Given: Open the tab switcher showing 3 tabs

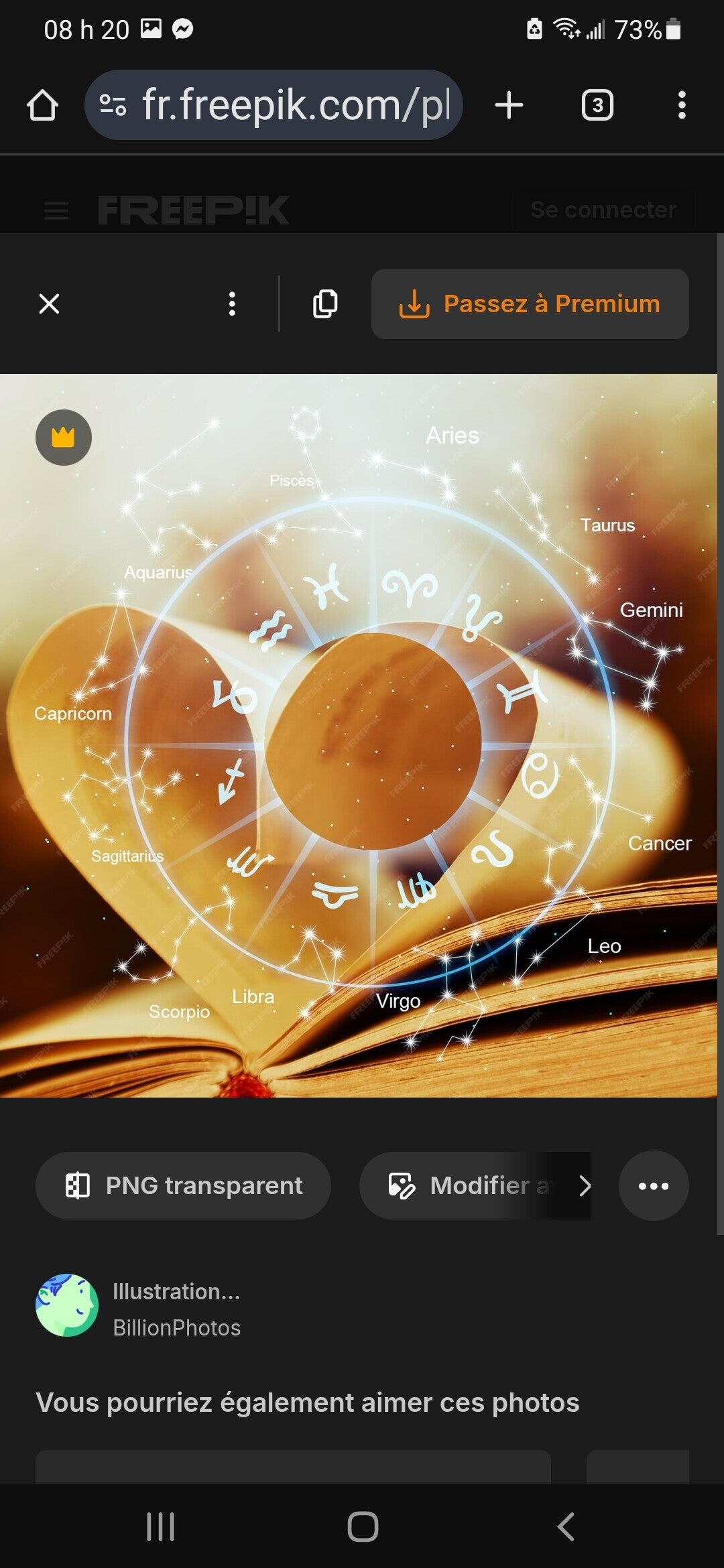Looking at the screenshot, I should (x=597, y=105).
